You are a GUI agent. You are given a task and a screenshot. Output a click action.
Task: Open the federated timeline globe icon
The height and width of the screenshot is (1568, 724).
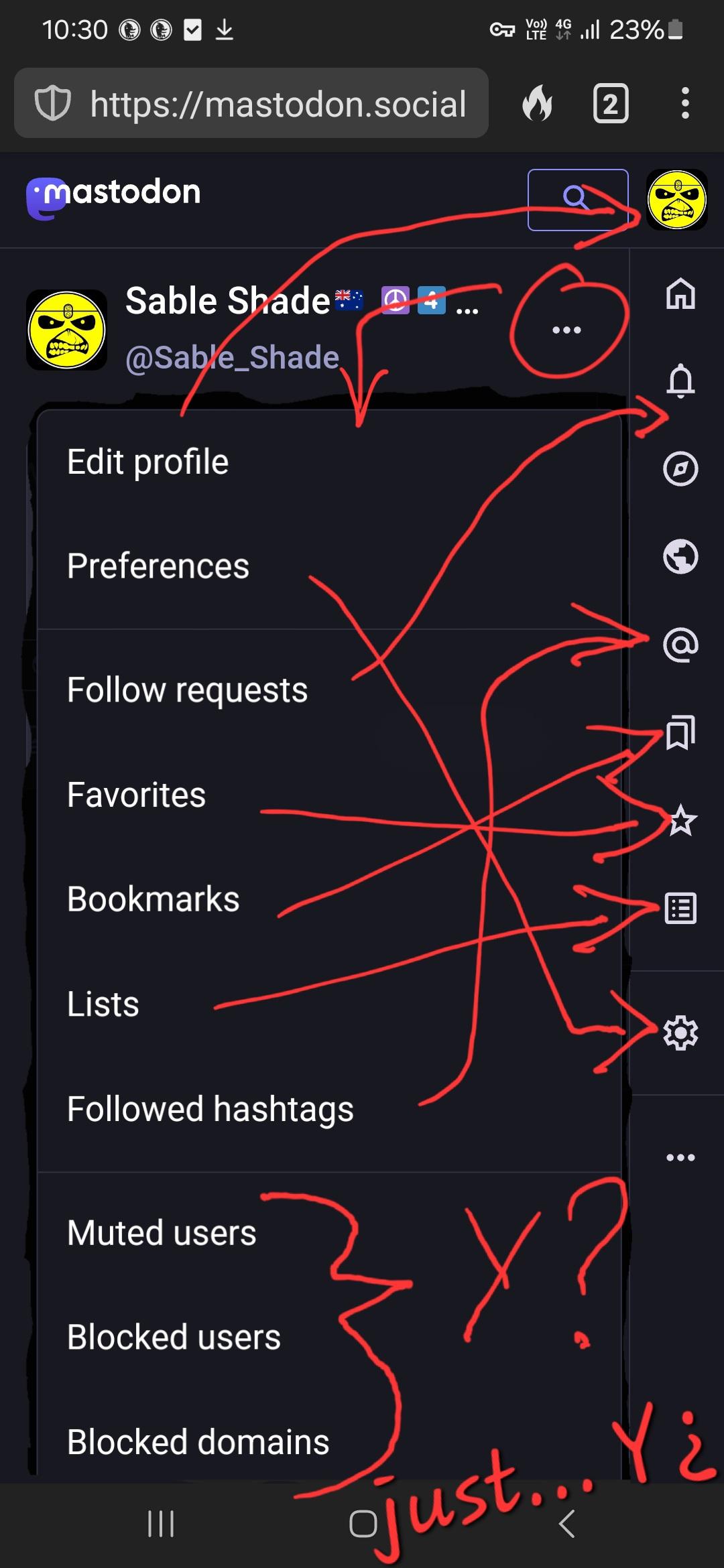coord(680,556)
